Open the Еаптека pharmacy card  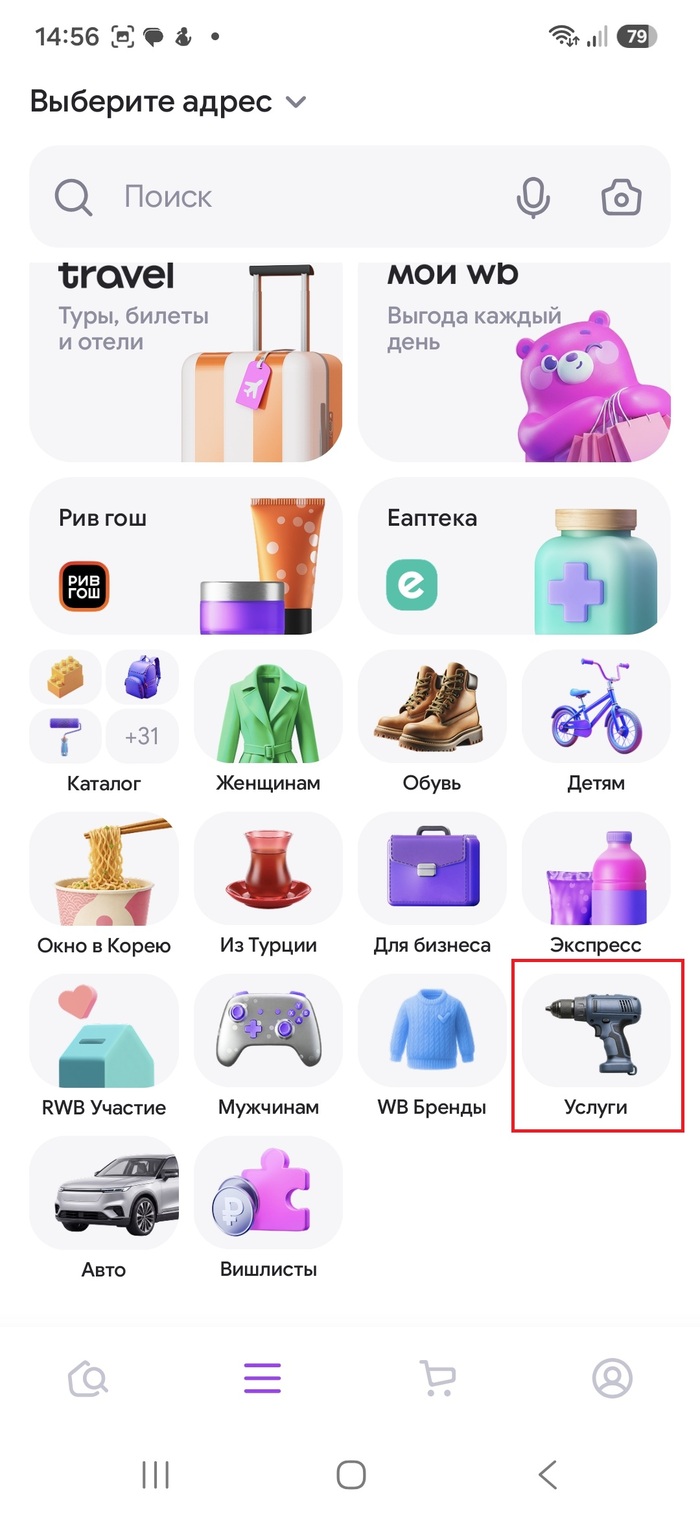(514, 556)
